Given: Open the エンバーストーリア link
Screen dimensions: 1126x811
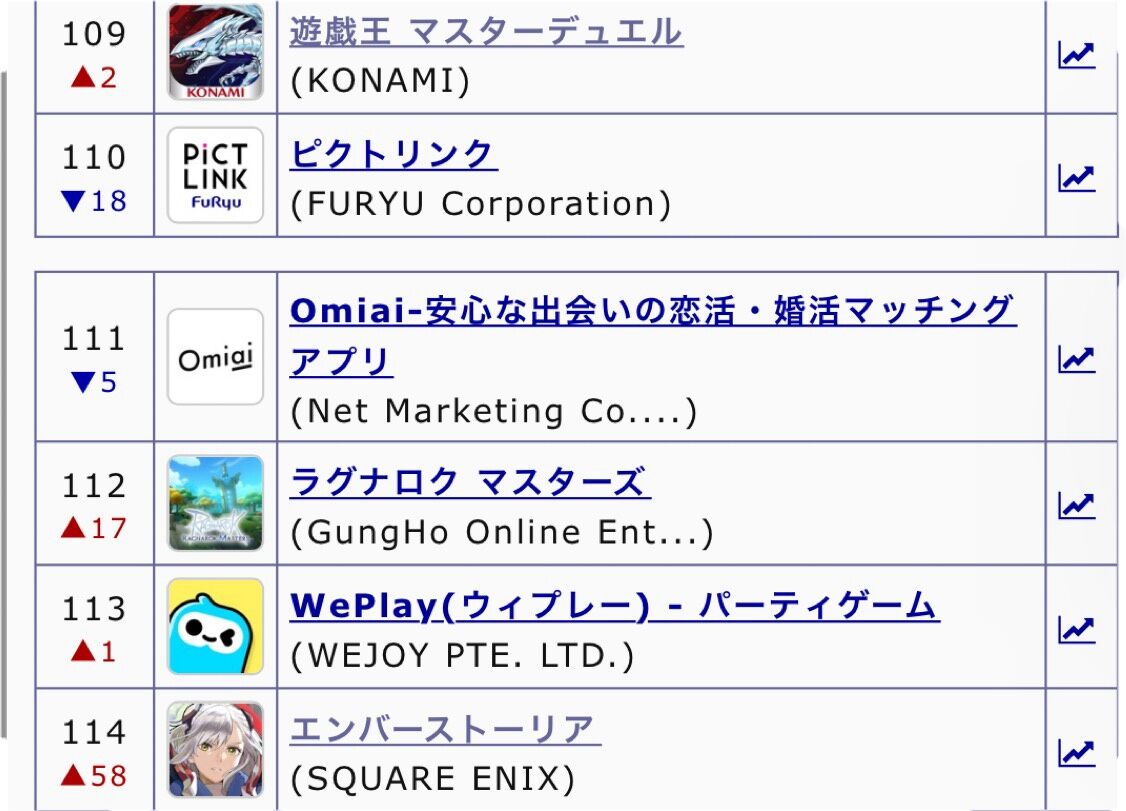Looking at the screenshot, I should 445,729.
